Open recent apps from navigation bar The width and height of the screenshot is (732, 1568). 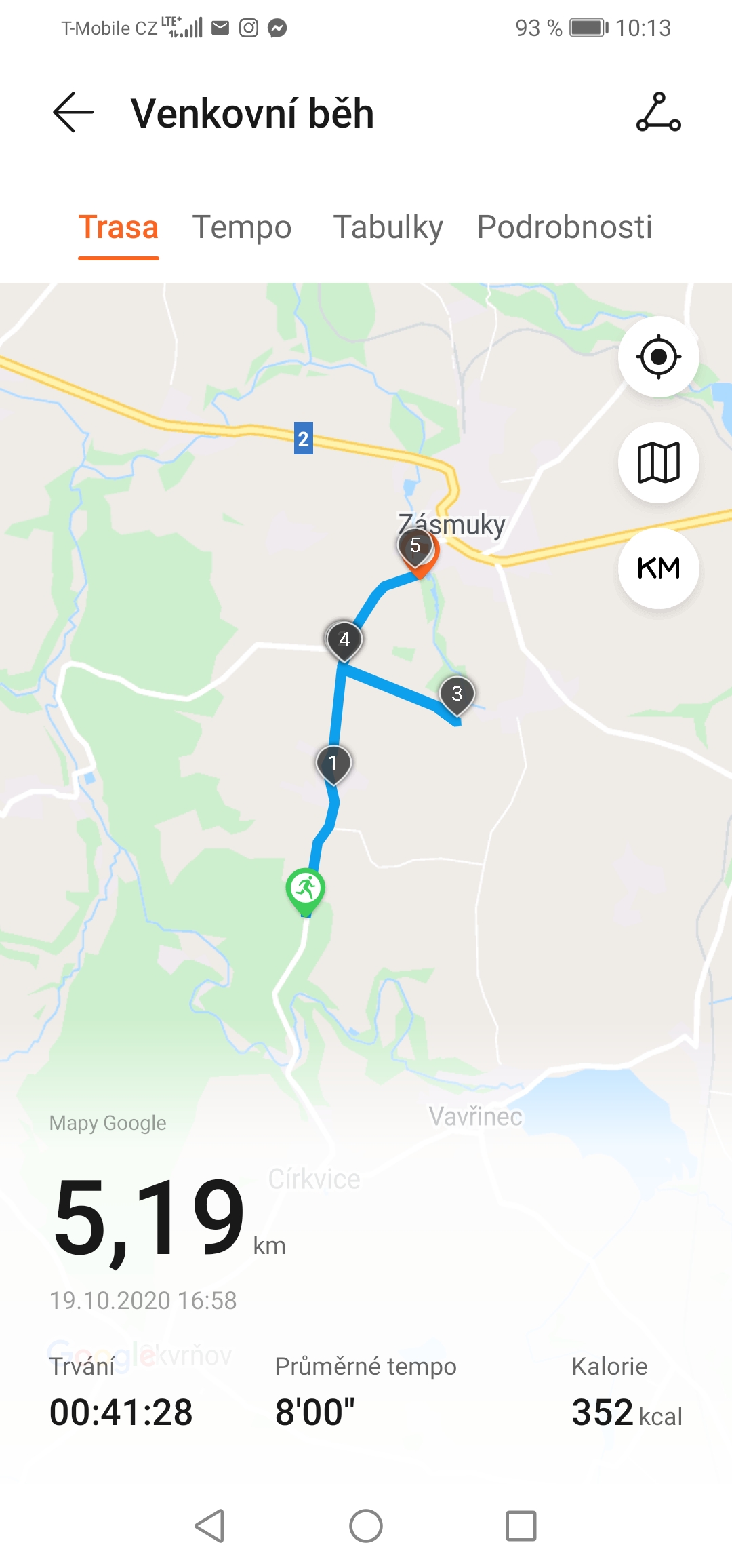click(521, 1526)
